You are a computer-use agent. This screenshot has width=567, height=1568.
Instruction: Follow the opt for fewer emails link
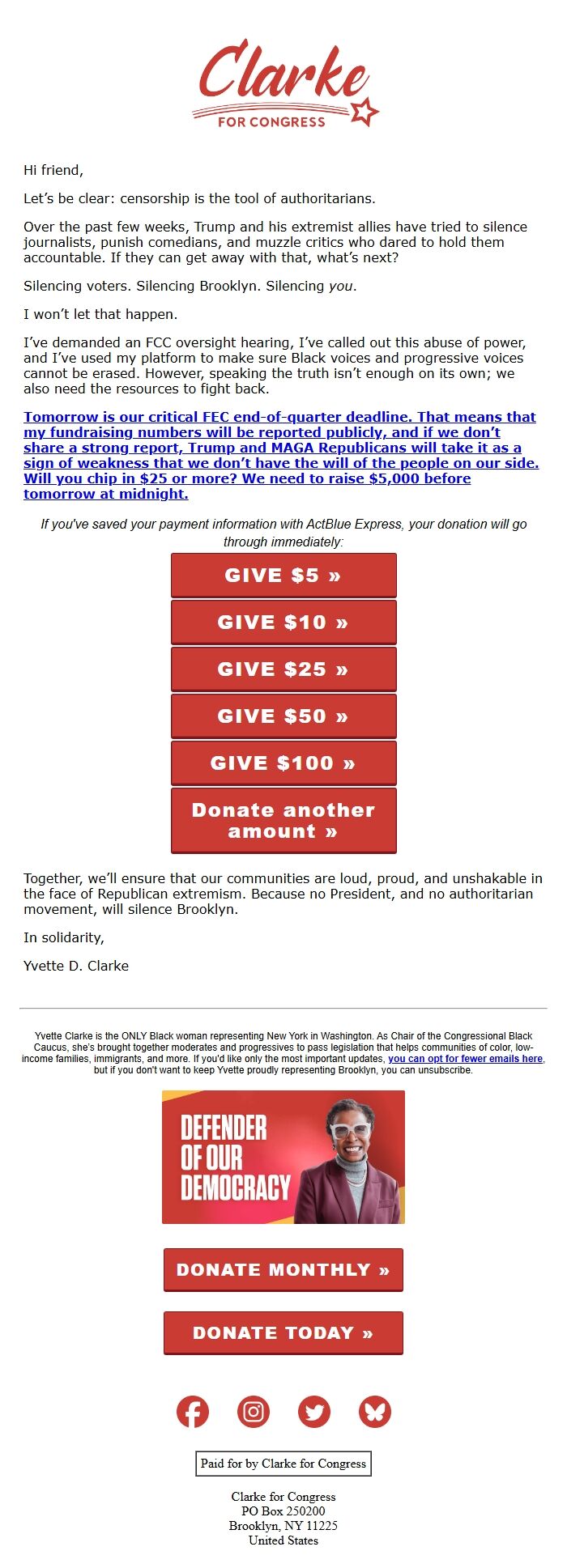[x=465, y=1058]
